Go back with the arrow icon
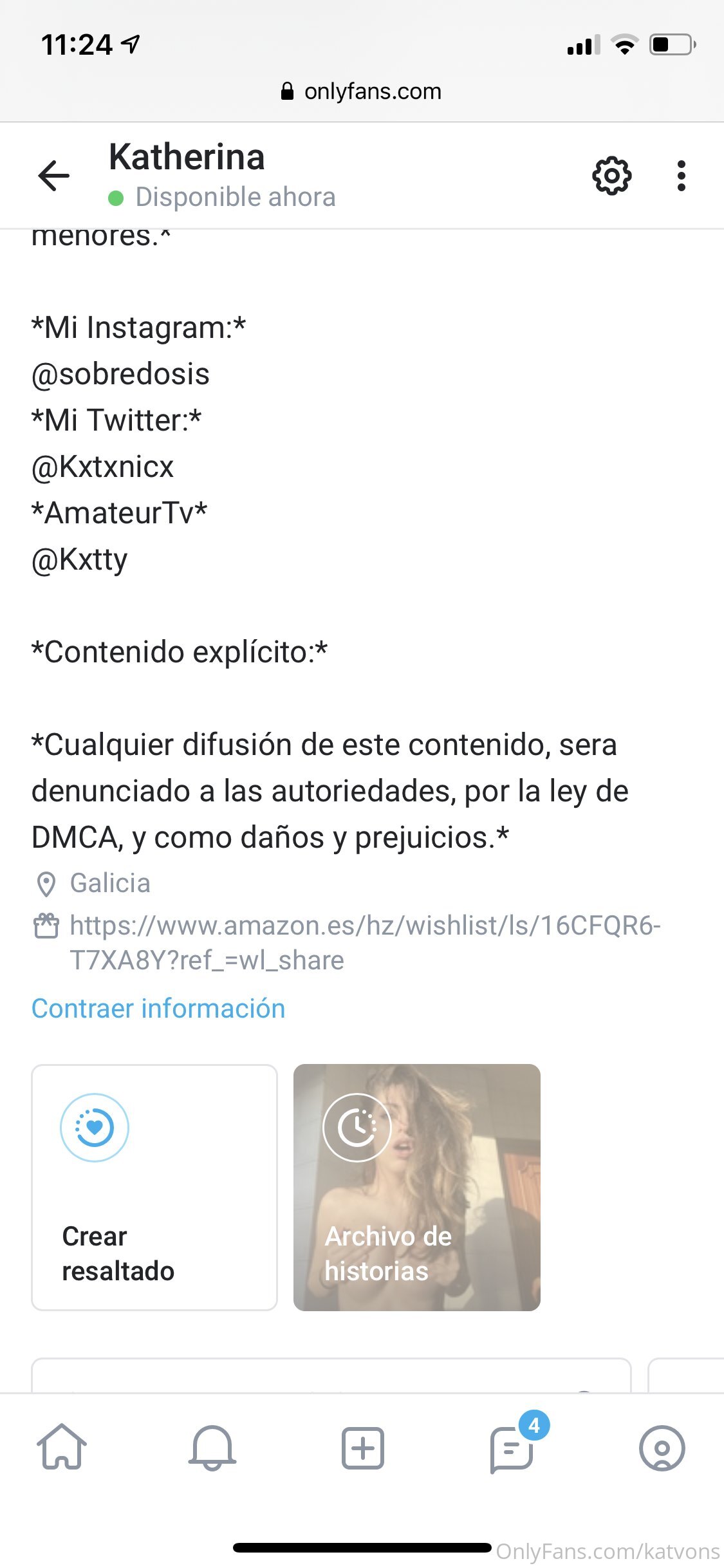The height and width of the screenshot is (1568, 724). tap(54, 175)
